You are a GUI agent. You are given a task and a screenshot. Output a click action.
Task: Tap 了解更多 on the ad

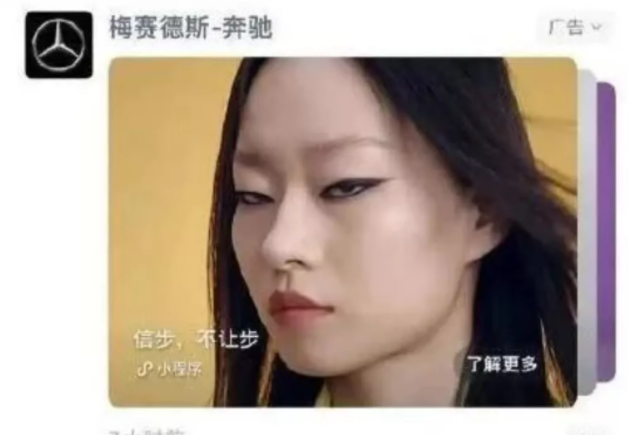click(502, 364)
